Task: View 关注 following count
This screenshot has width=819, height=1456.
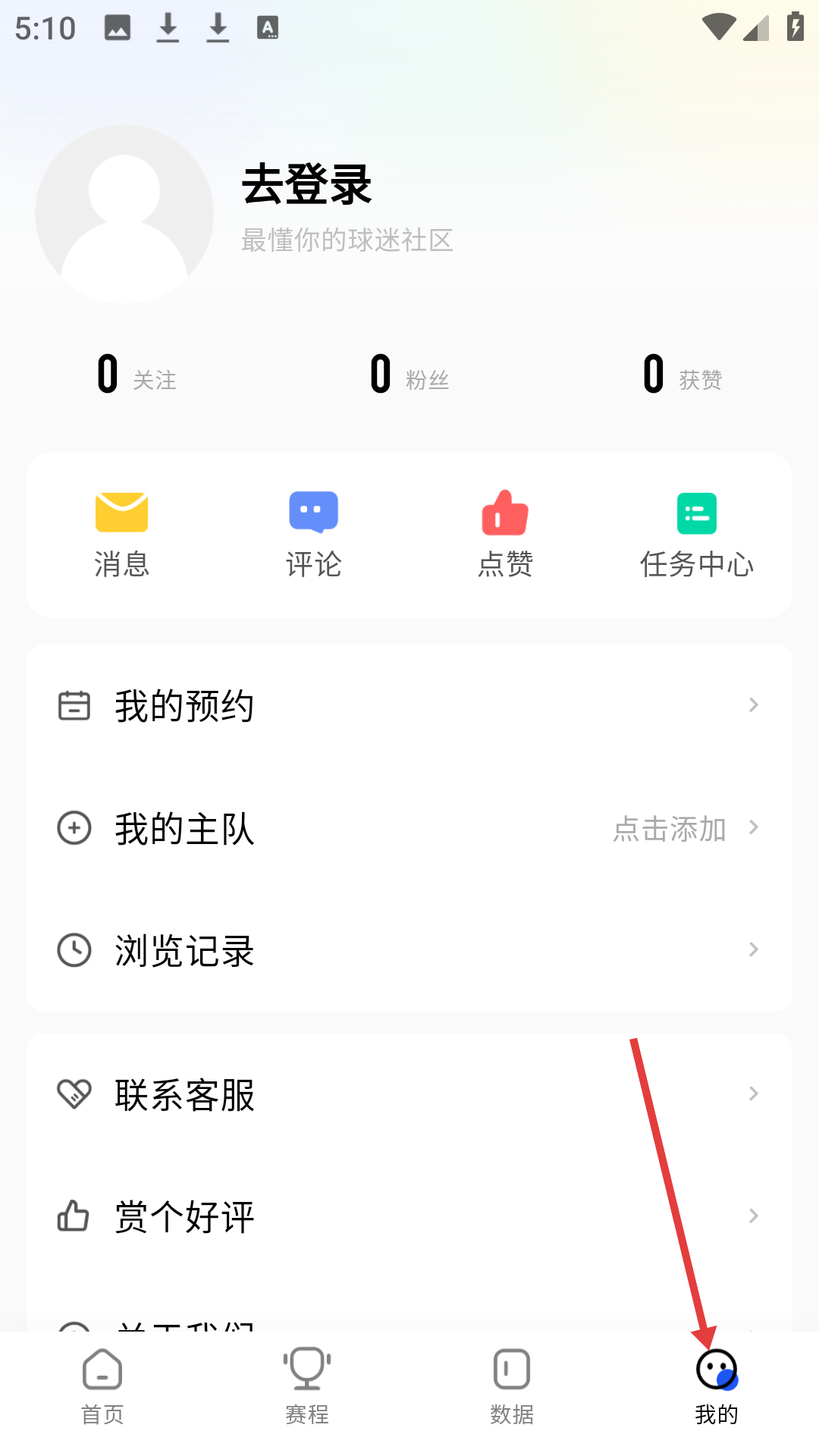Action: [x=136, y=375]
